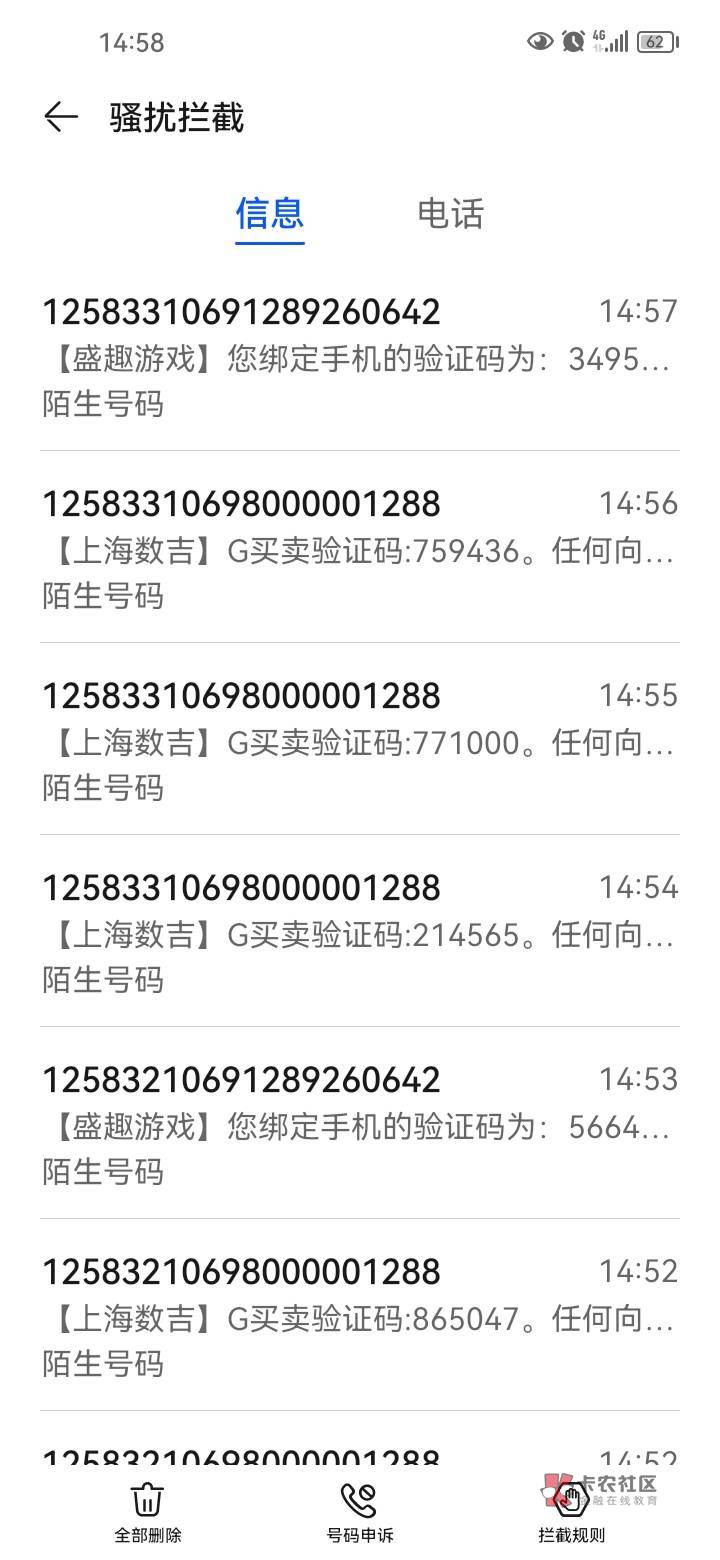Tap 全部删除 to delete all messages
The width and height of the screenshot is (720, 1560).
click(148, 1512)
